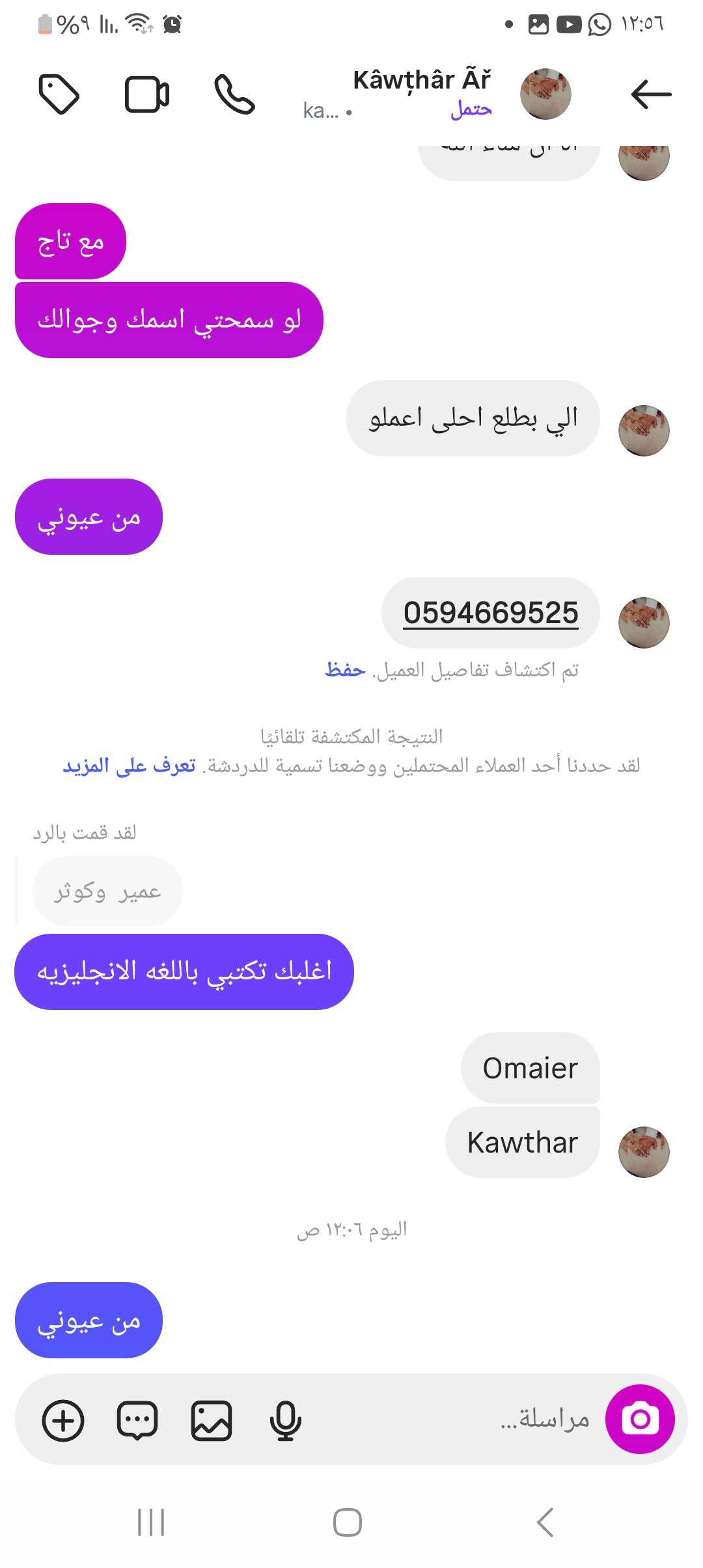This screenshot has width=703, height=1568.
Task: Tap the phone number 0594669525
Action: (x=490, y=613)
